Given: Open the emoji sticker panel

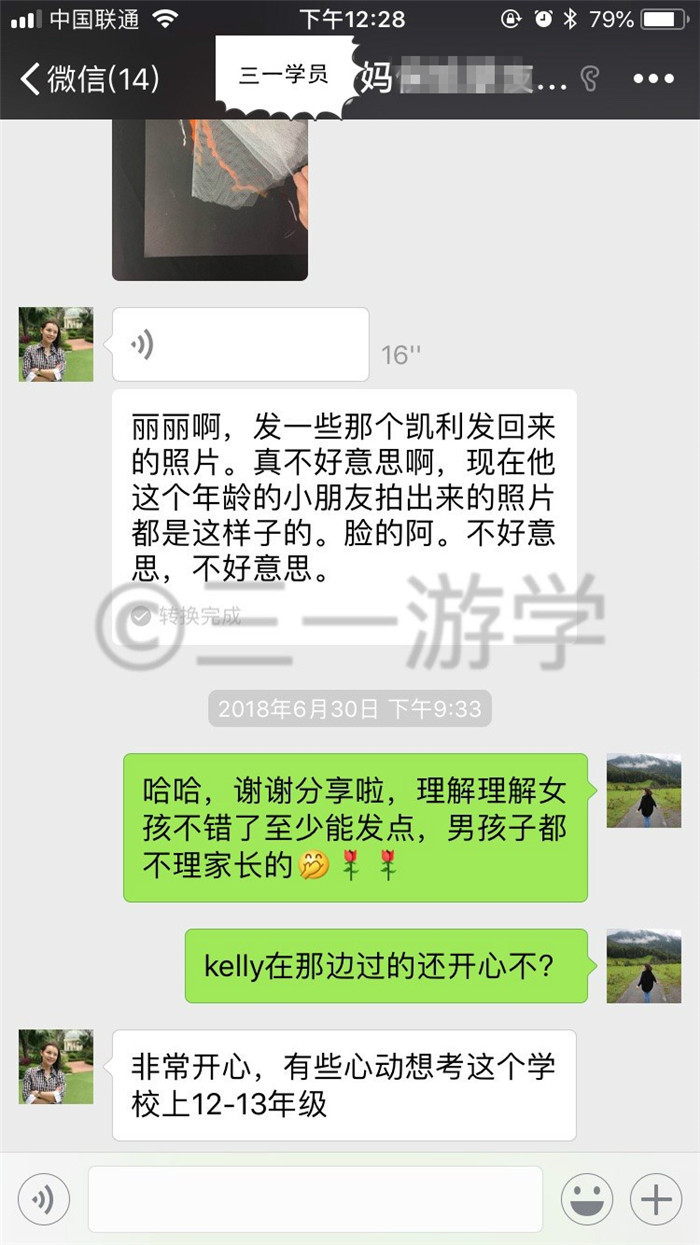Looking at the screenshot, I should 587,1199.
